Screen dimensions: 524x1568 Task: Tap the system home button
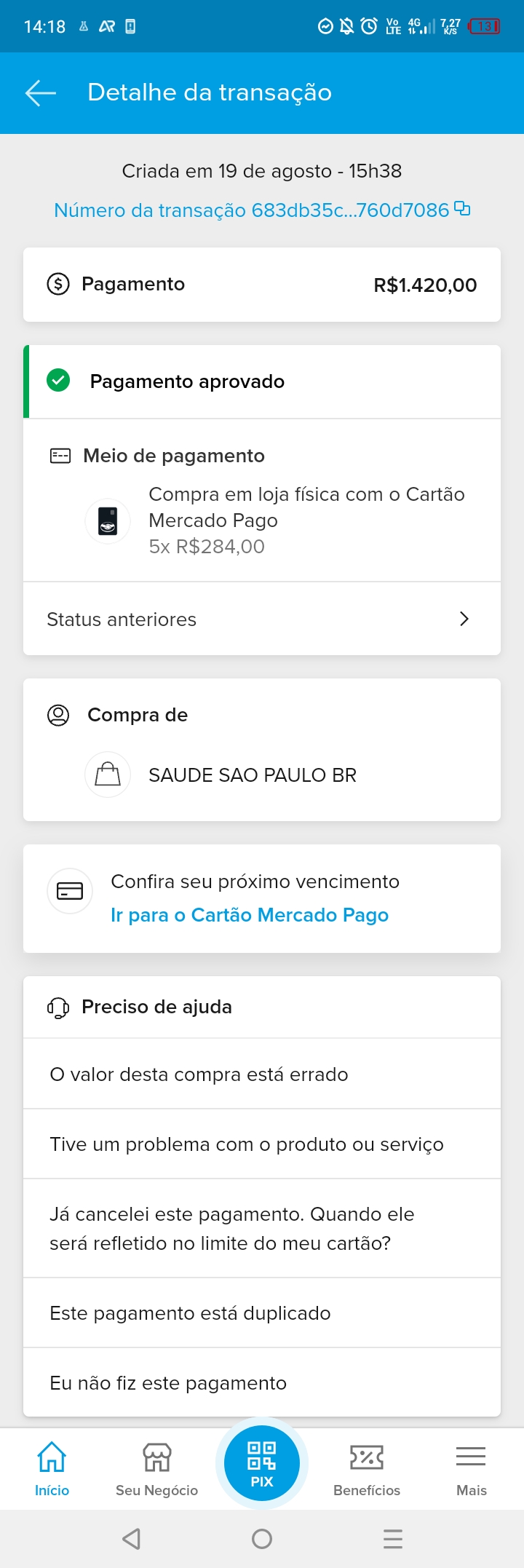262,1538
